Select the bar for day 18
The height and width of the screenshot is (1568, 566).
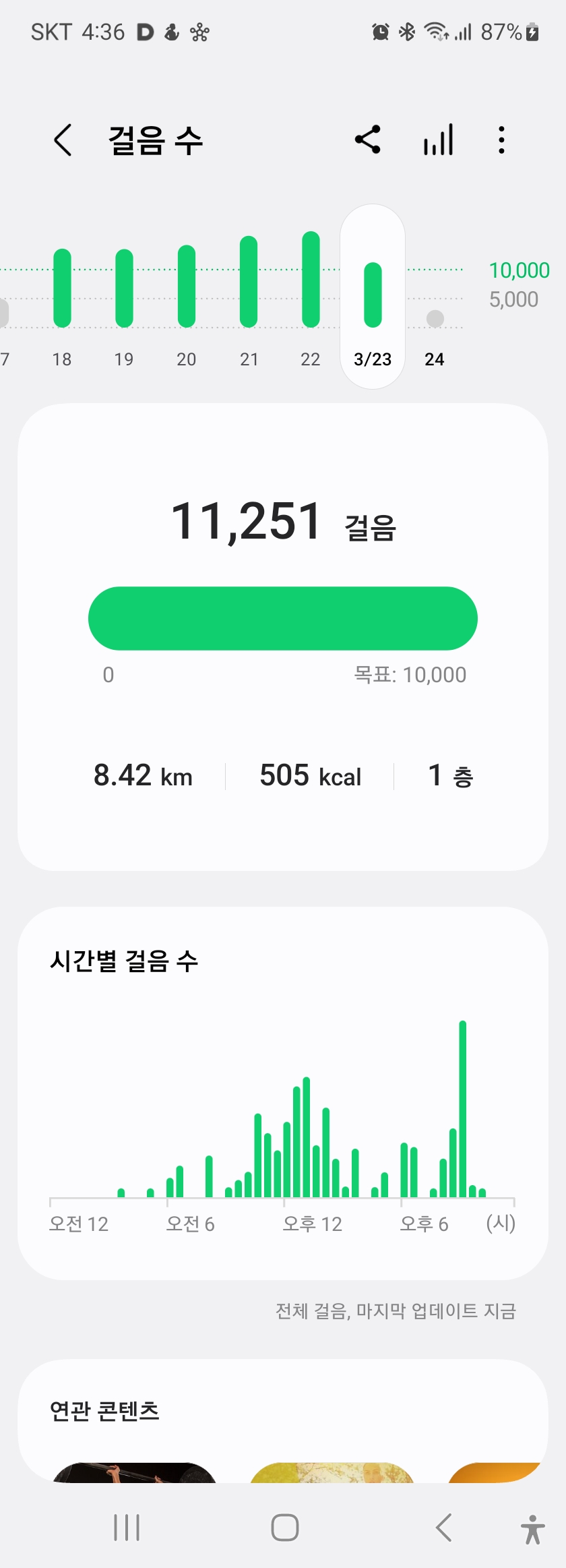coord(62,289)
